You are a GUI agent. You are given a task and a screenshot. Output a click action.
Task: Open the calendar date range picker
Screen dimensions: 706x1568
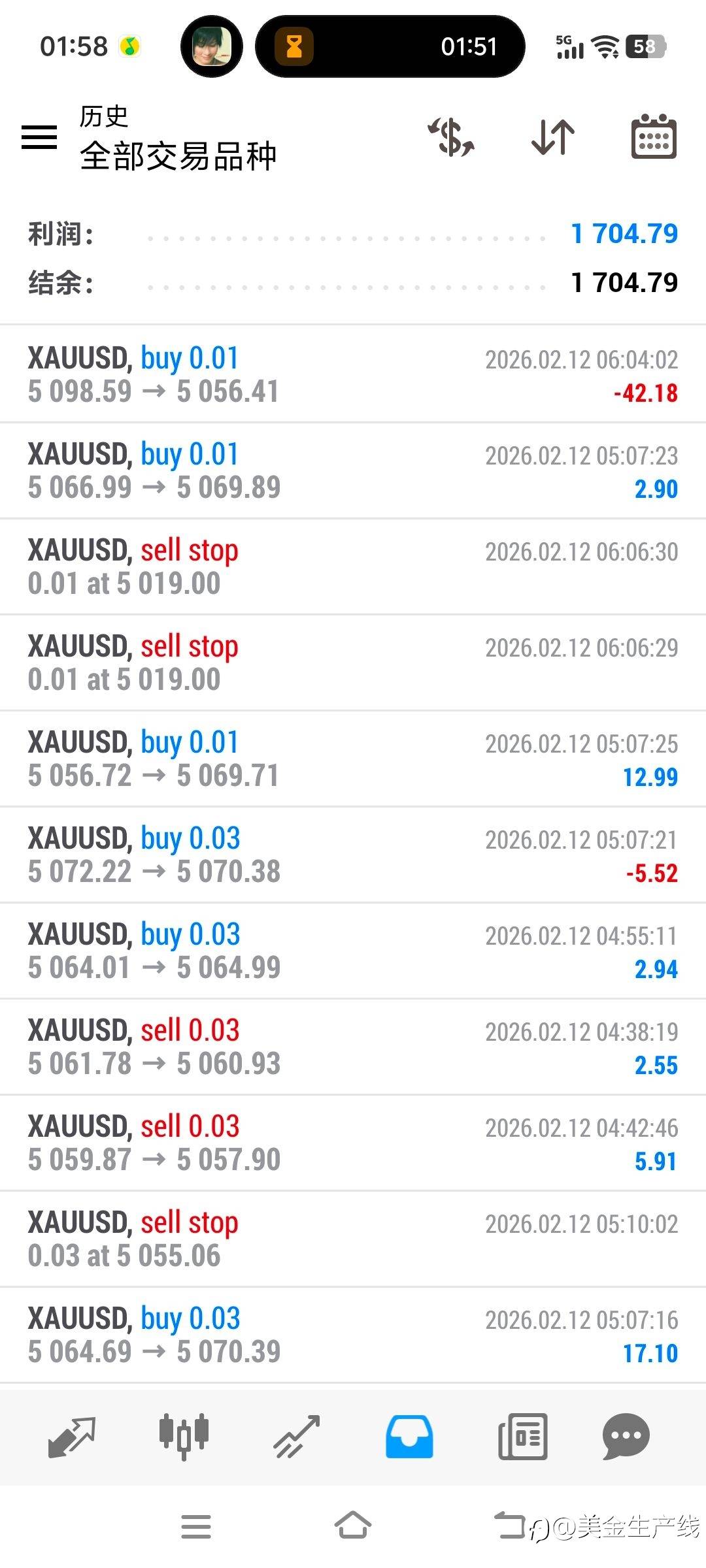tap(654, 137)
